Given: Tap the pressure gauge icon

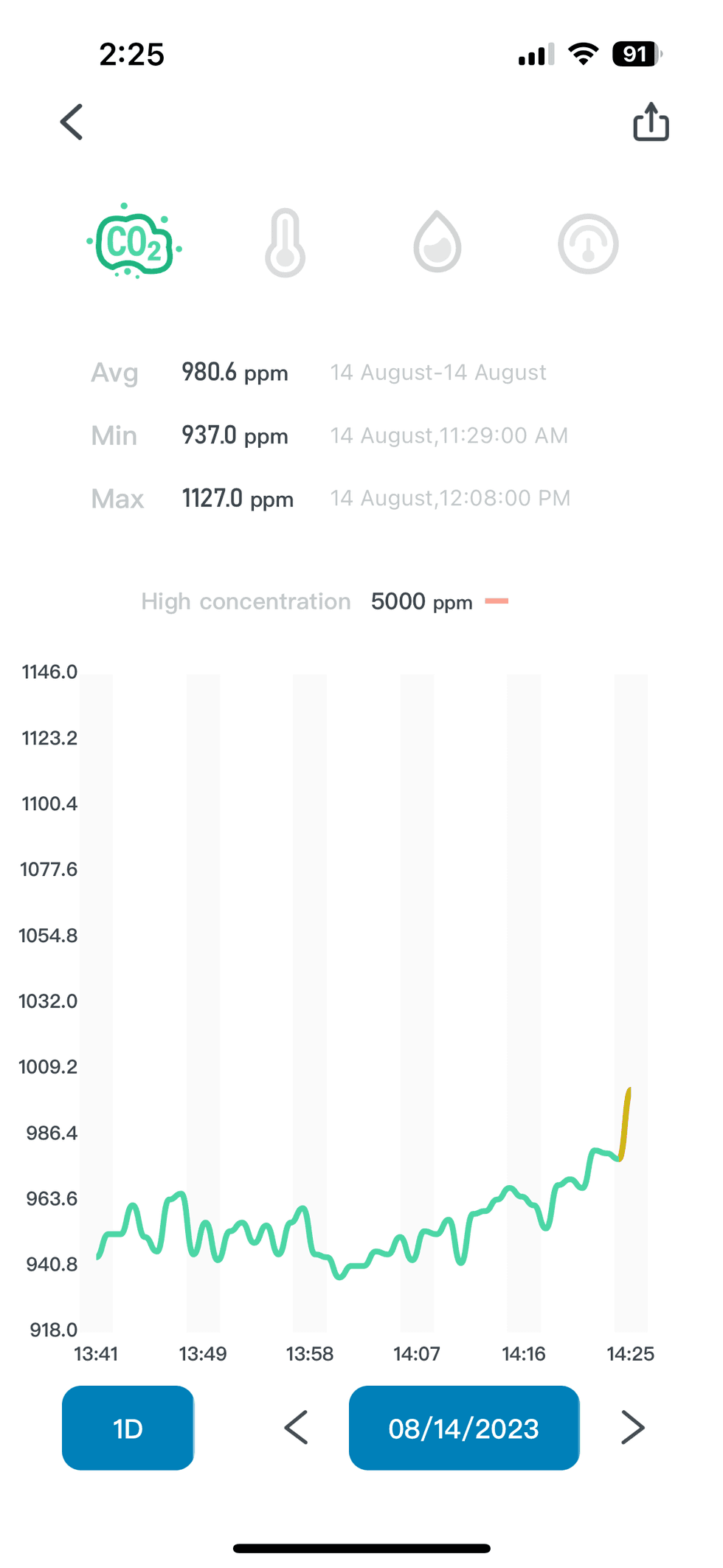Looking at the screenshot, I should click(588, 242).
